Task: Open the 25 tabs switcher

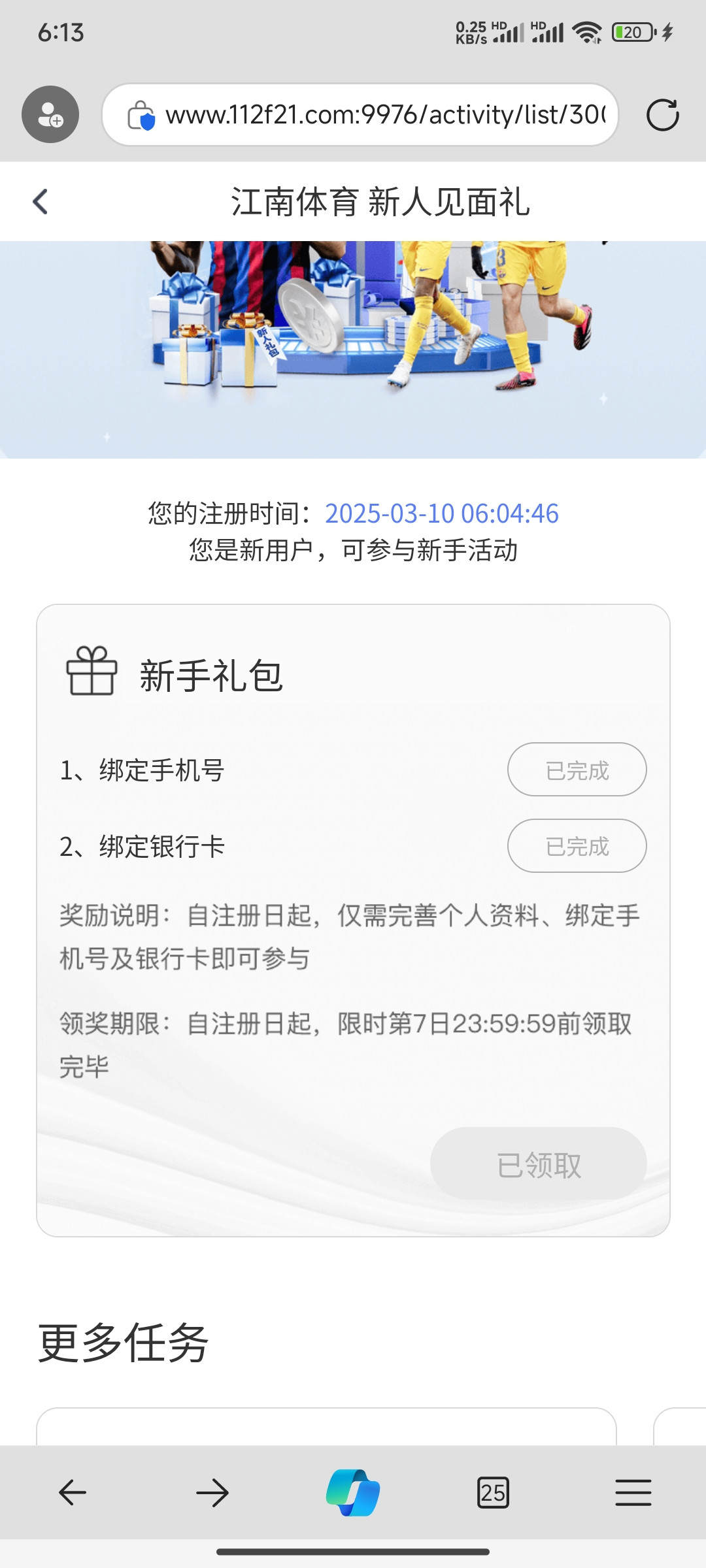Action: [x=493, y=1493]
